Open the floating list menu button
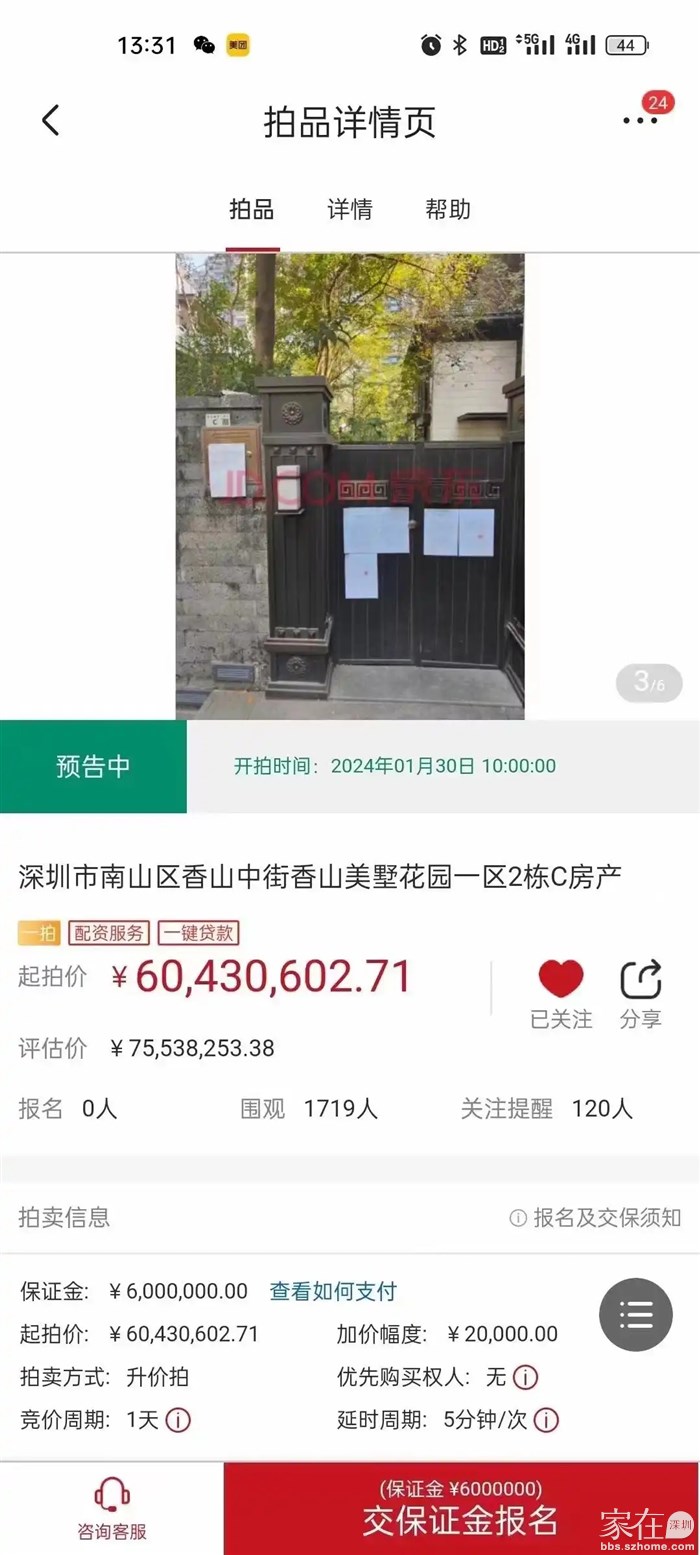Image resolution: width=700 pixels, height=1555 pixels. click(x=636, y=1315)
